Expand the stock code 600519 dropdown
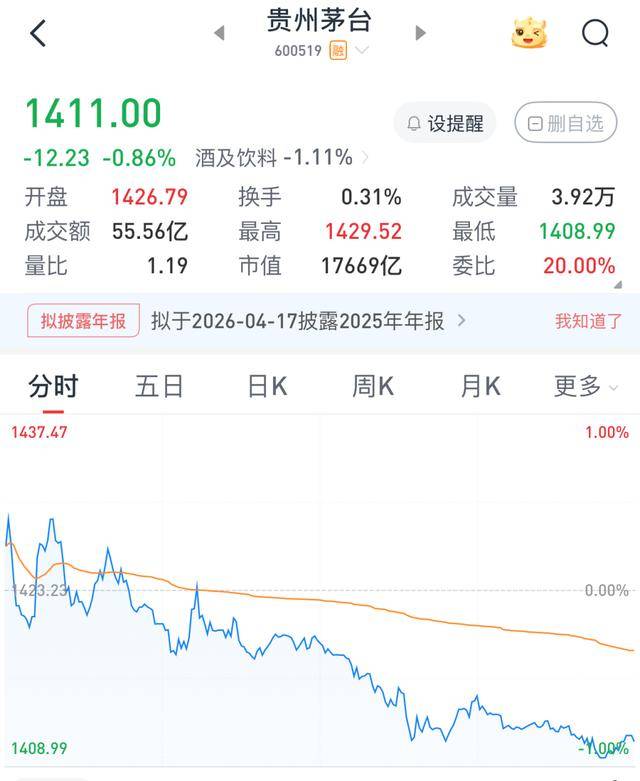Screen dimensions: 640x781 click(x=361, y=50)
